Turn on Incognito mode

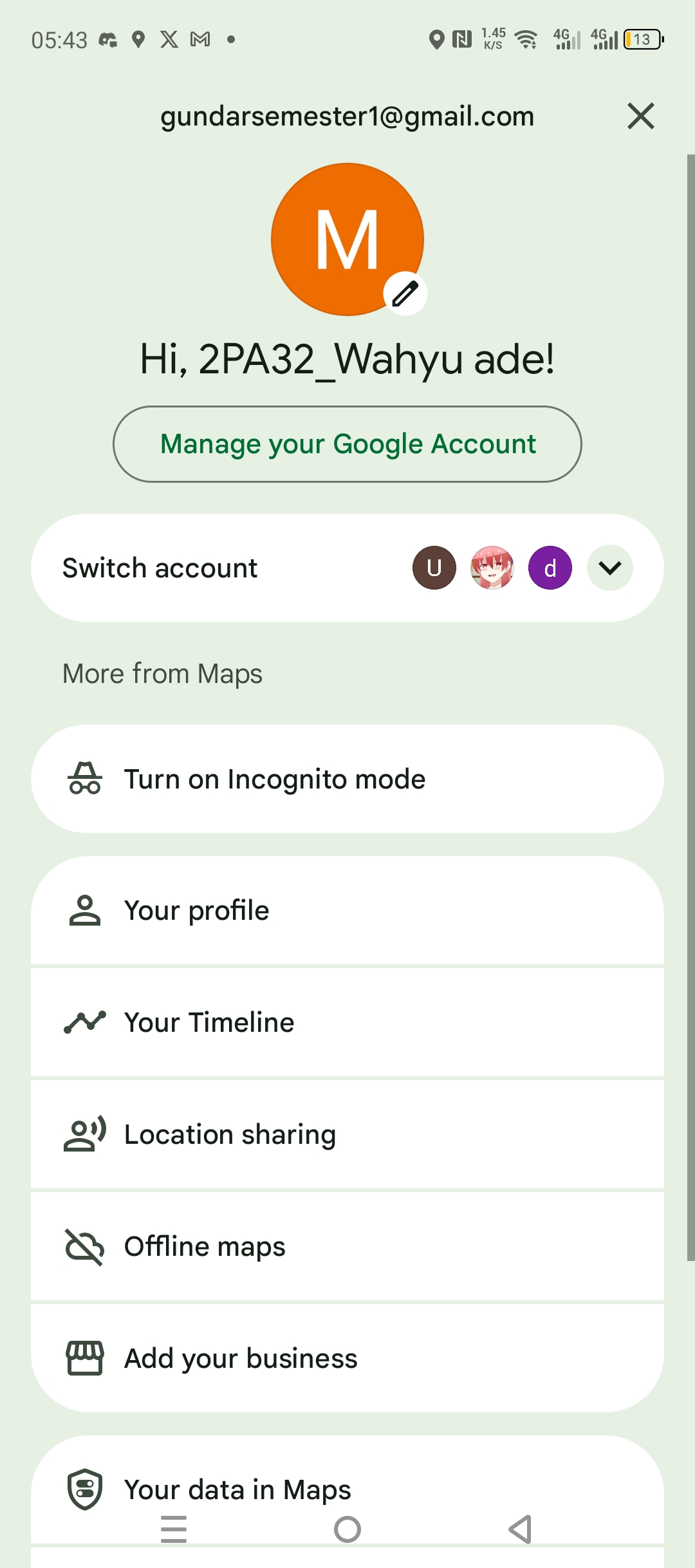tap(347, 779)
